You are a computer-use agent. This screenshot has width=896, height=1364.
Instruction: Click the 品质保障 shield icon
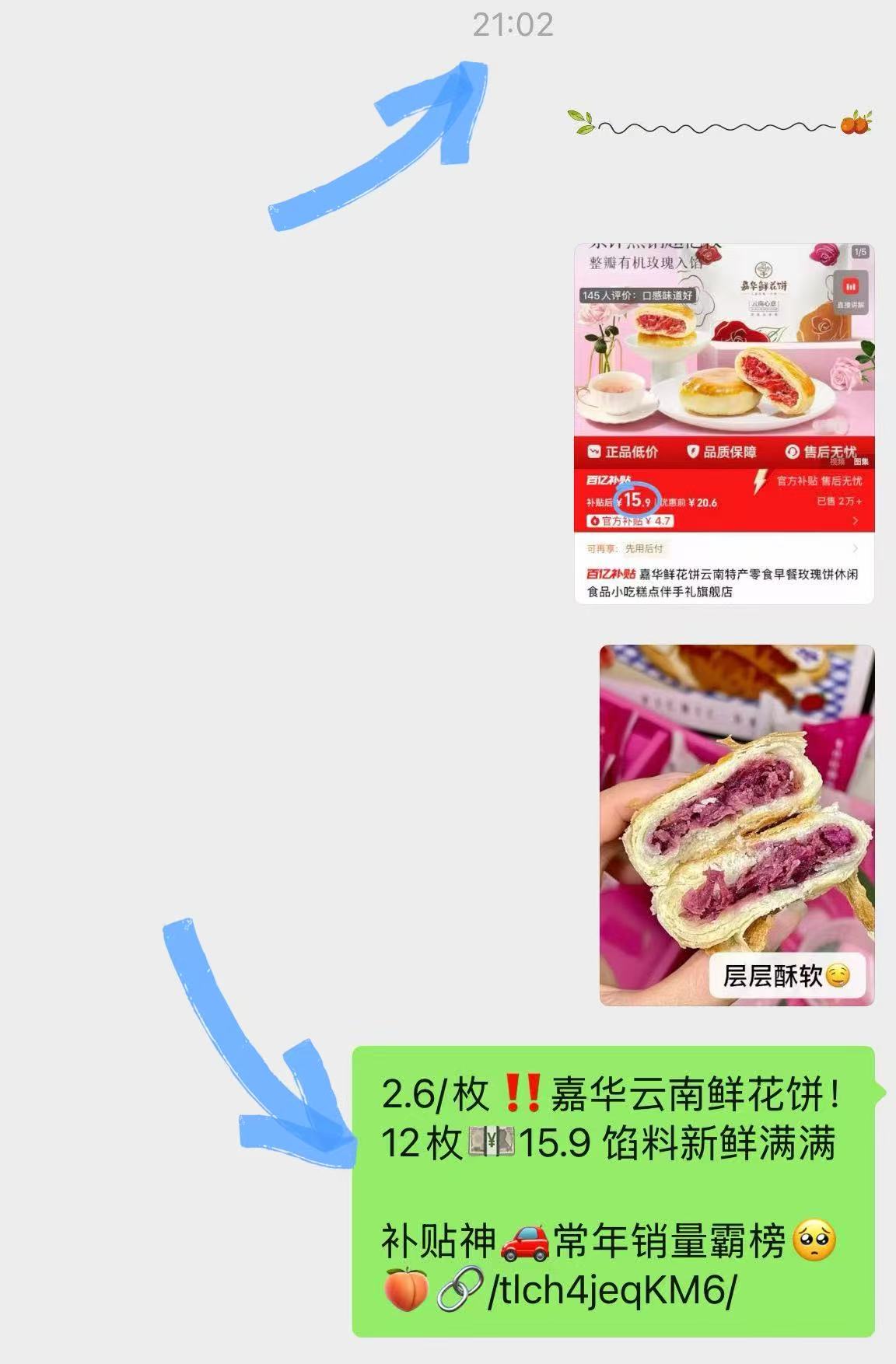[694, 450]
